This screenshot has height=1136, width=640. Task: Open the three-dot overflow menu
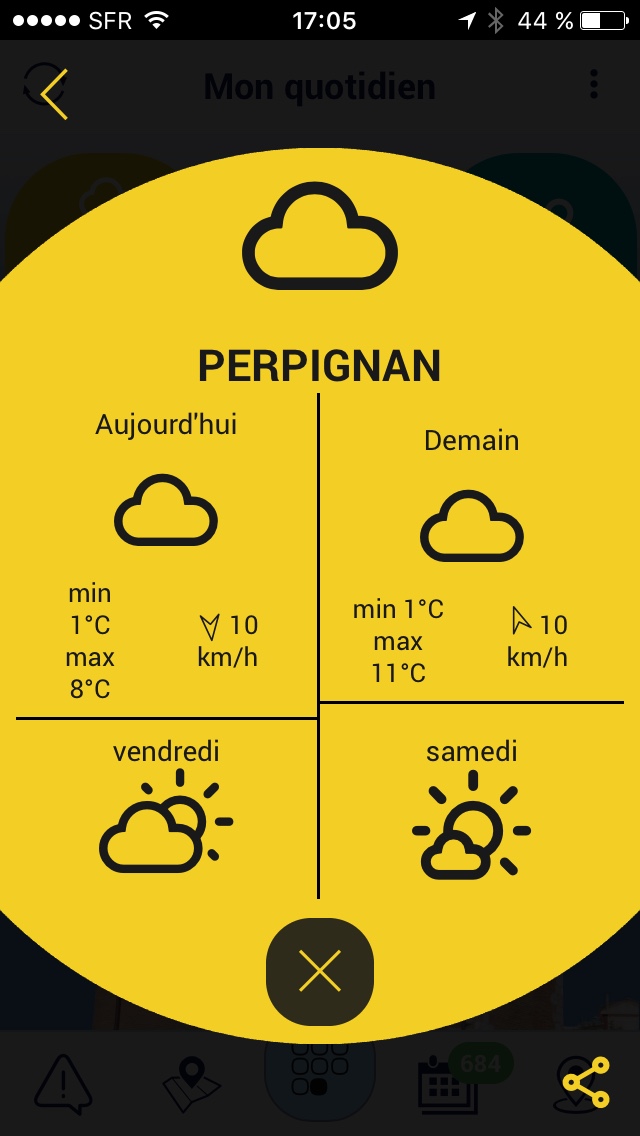[x=594, y=85]
